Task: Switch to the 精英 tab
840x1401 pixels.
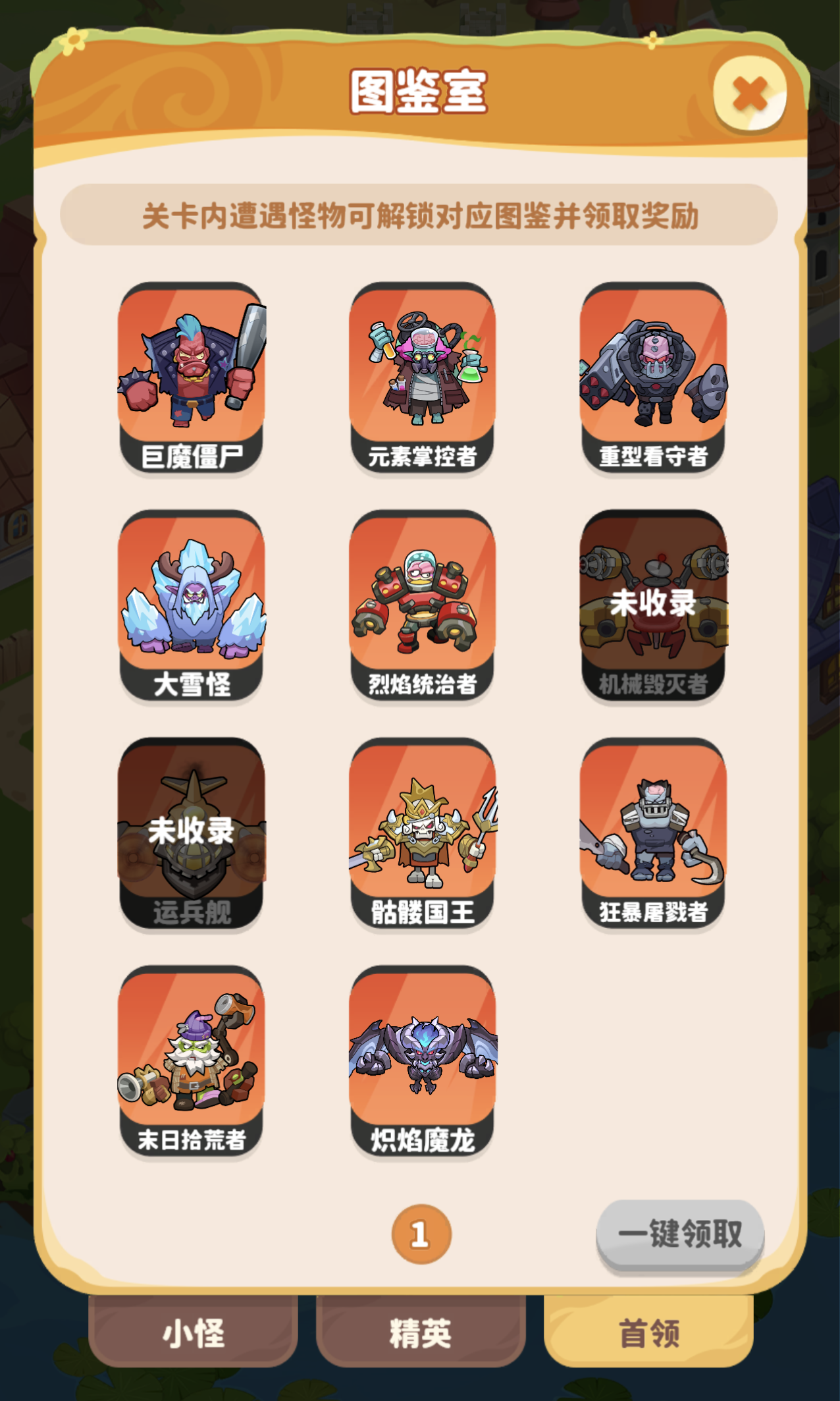Action: pyautogui.click(x=421, y=1332)
